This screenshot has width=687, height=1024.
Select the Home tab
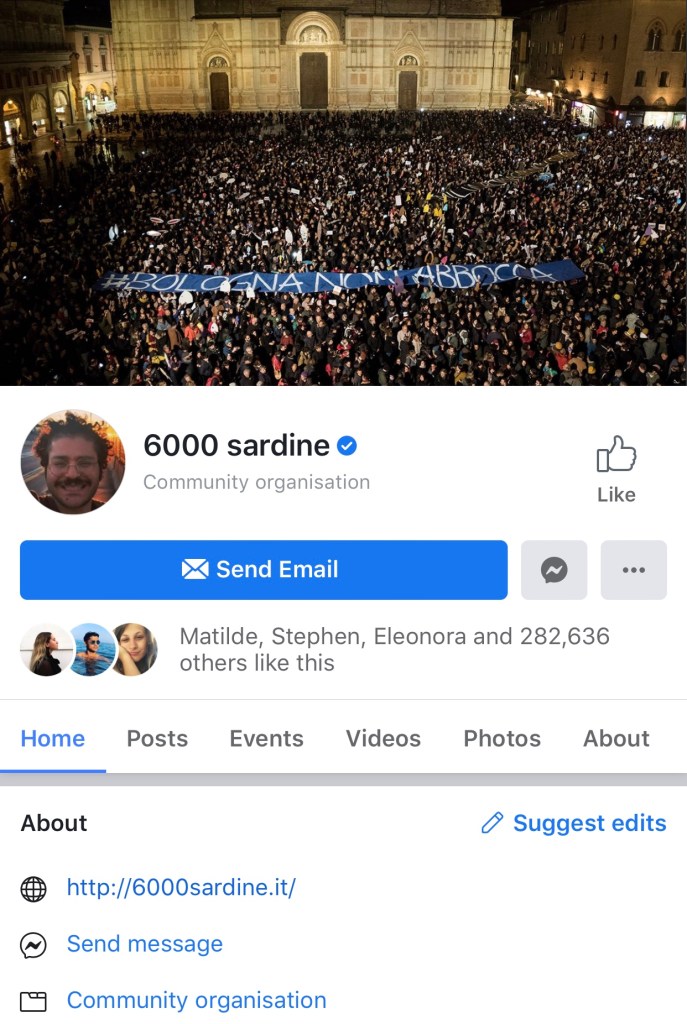53,739
